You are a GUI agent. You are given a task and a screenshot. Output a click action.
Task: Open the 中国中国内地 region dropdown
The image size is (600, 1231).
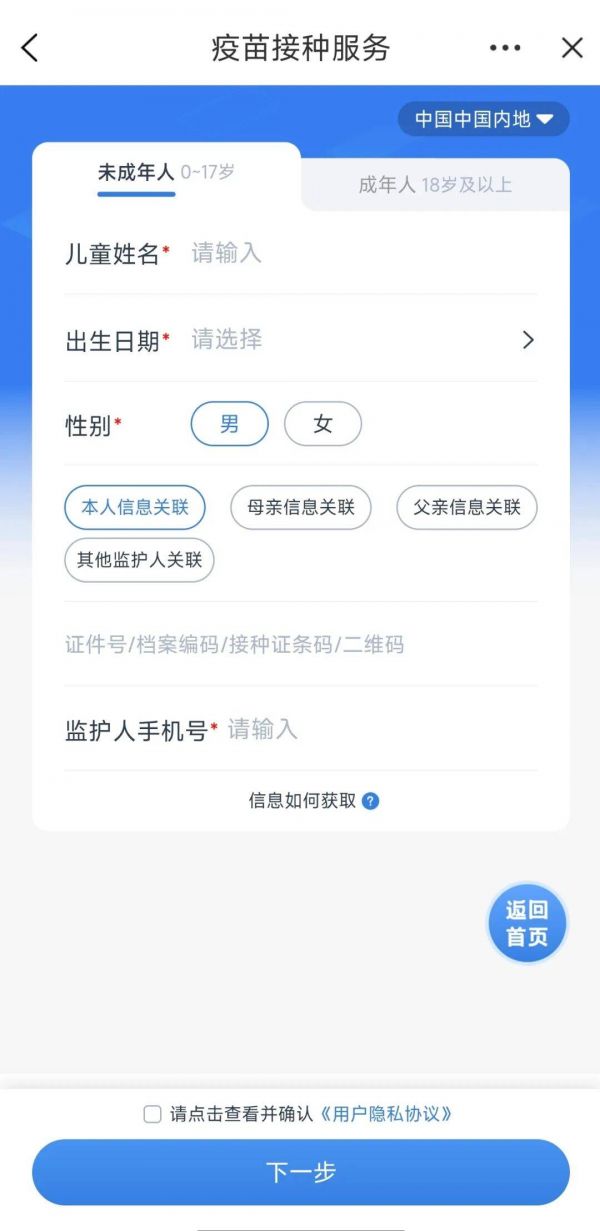tap(484, 119)
